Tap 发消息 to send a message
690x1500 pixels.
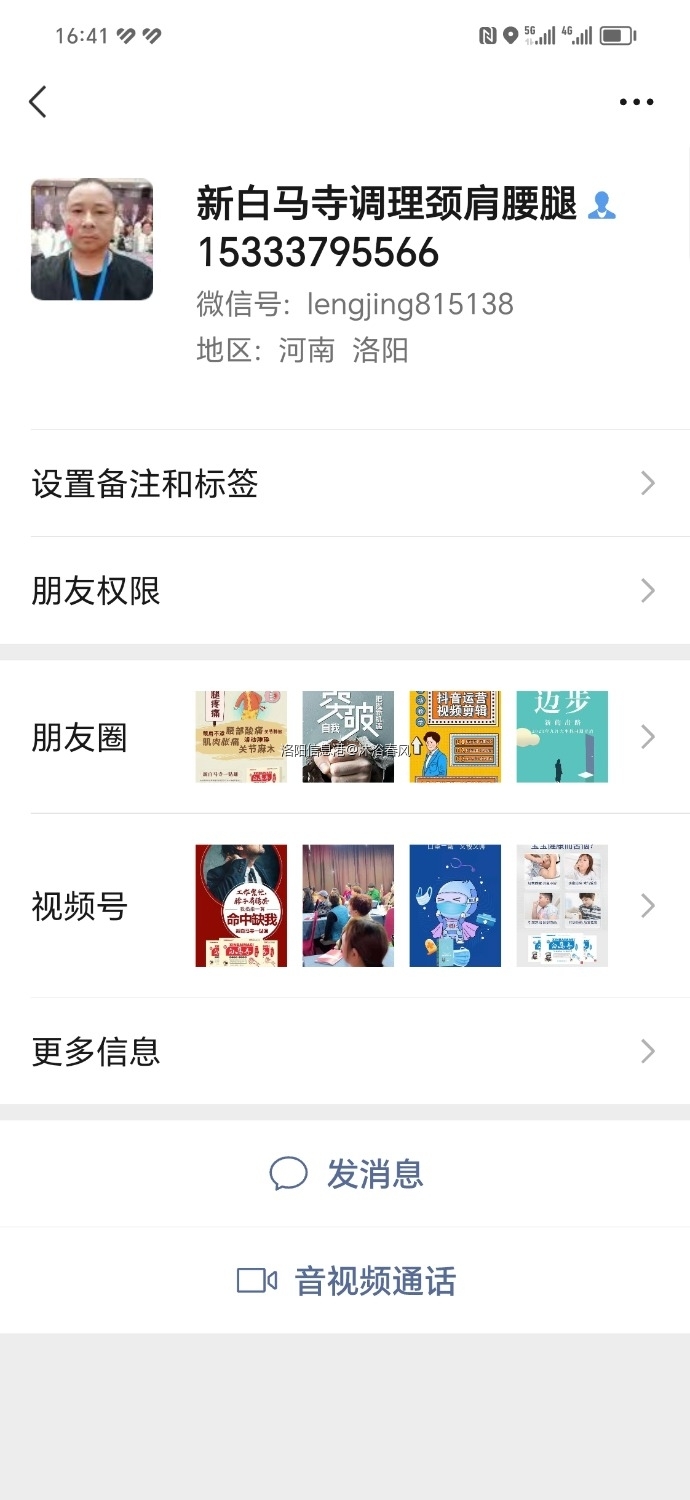(346, 1174)
